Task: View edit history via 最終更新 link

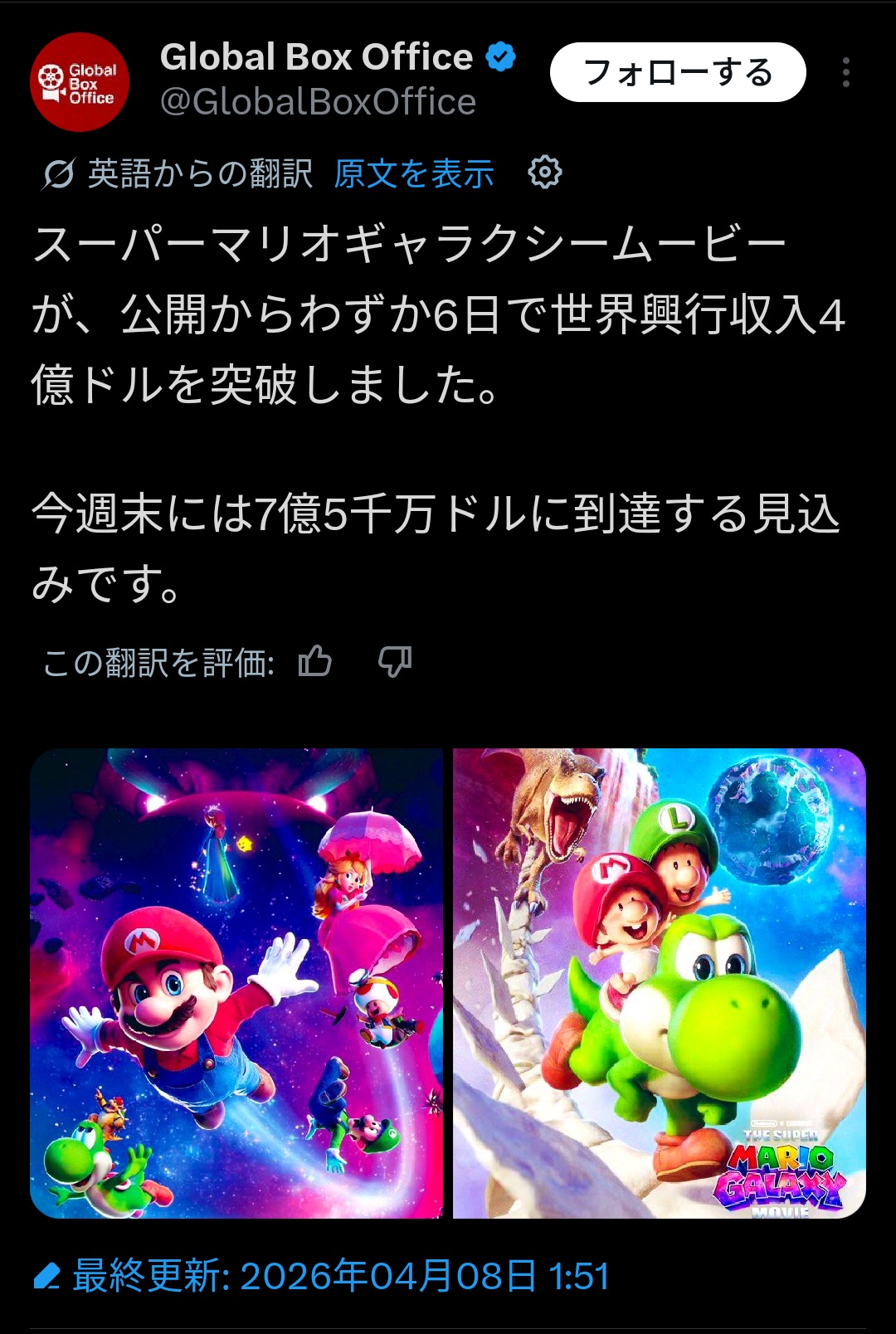Action: pos(324,1276)
